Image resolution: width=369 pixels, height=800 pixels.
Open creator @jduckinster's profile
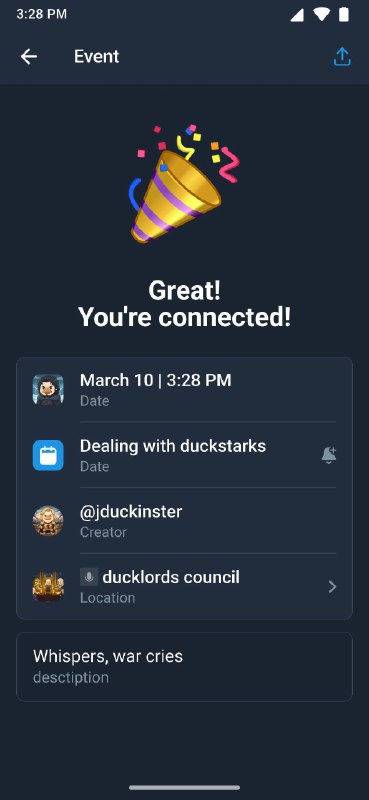(x=184, y=521)
